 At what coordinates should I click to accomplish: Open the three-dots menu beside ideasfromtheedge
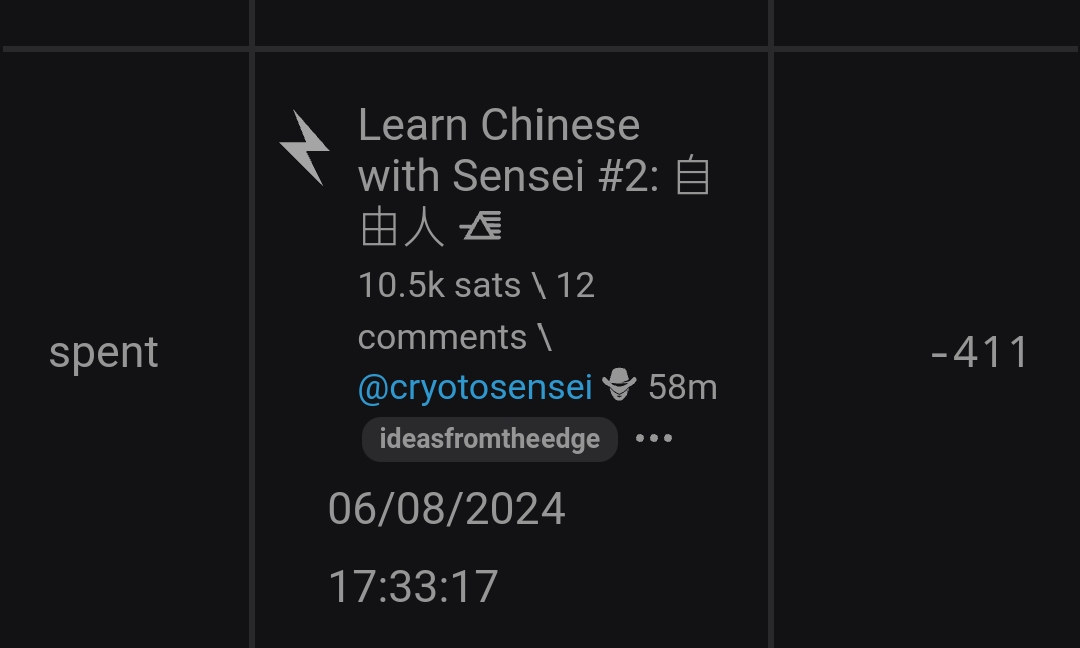(654, 438)
